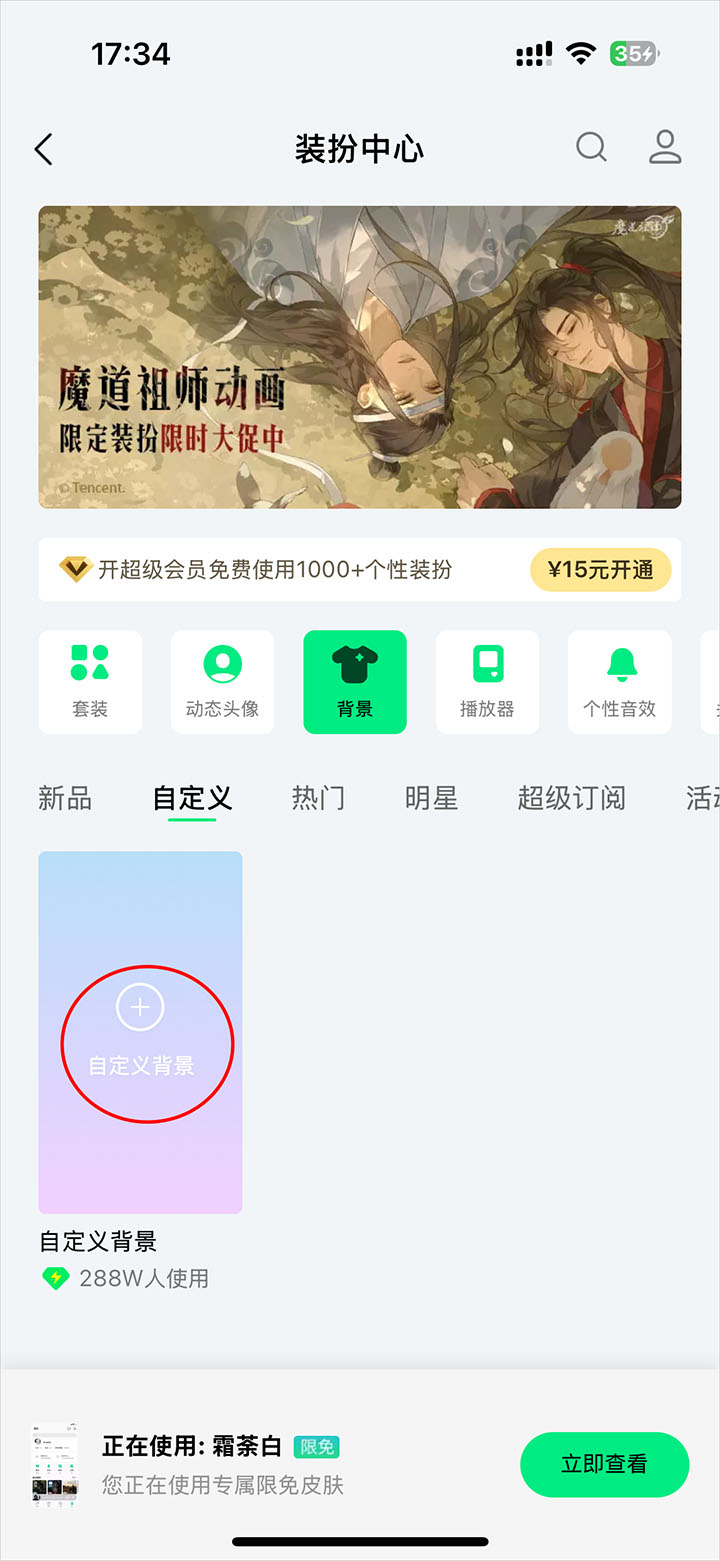Select the 套装 category
The image size is (720, 1561).
(90, 682)
